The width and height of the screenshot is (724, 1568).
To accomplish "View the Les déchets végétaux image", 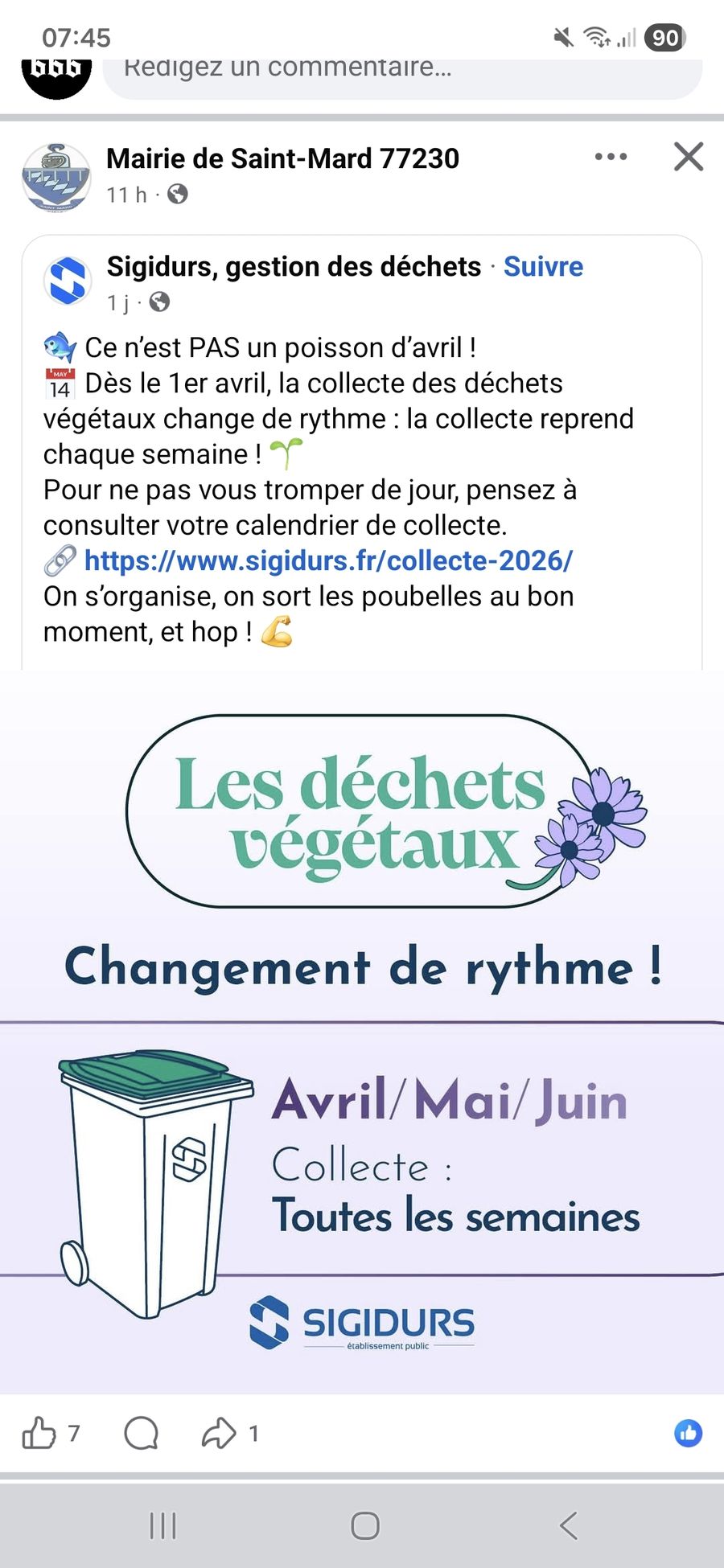I will tap(362, 1032).
